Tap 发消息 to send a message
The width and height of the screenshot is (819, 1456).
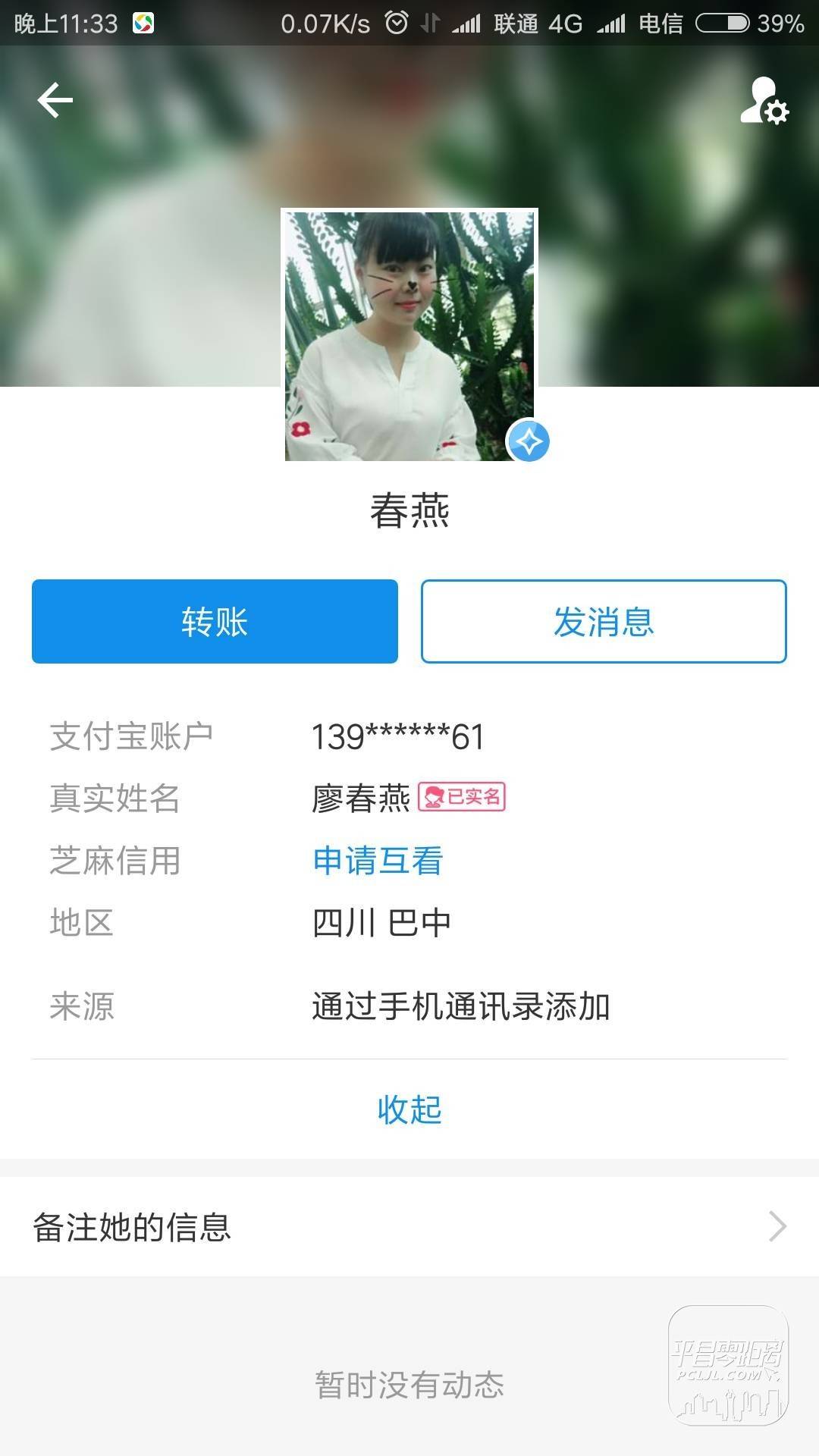click(x=604, y=621)
